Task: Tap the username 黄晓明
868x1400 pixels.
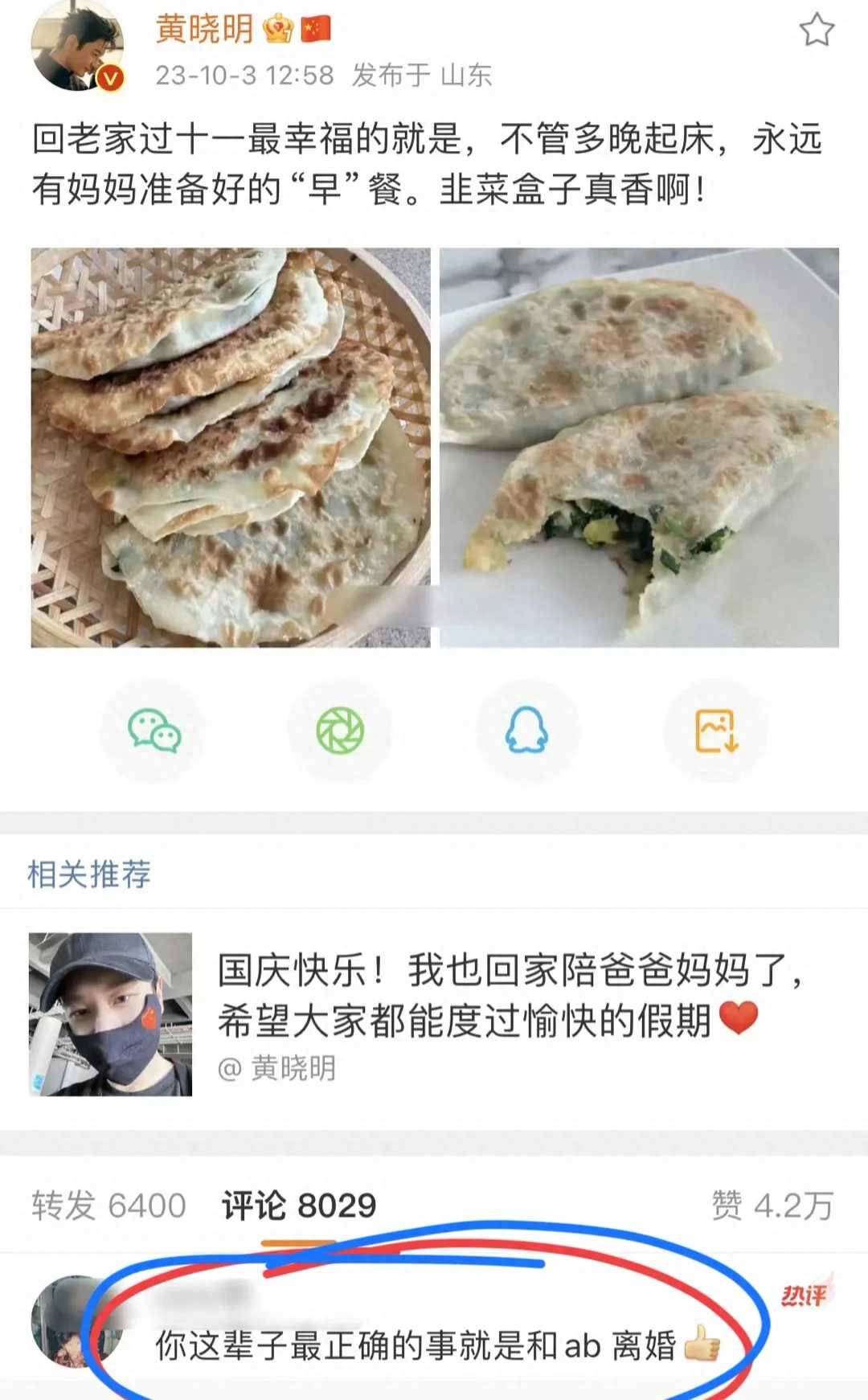Action: pyautogui.click(x=204, y=29)
